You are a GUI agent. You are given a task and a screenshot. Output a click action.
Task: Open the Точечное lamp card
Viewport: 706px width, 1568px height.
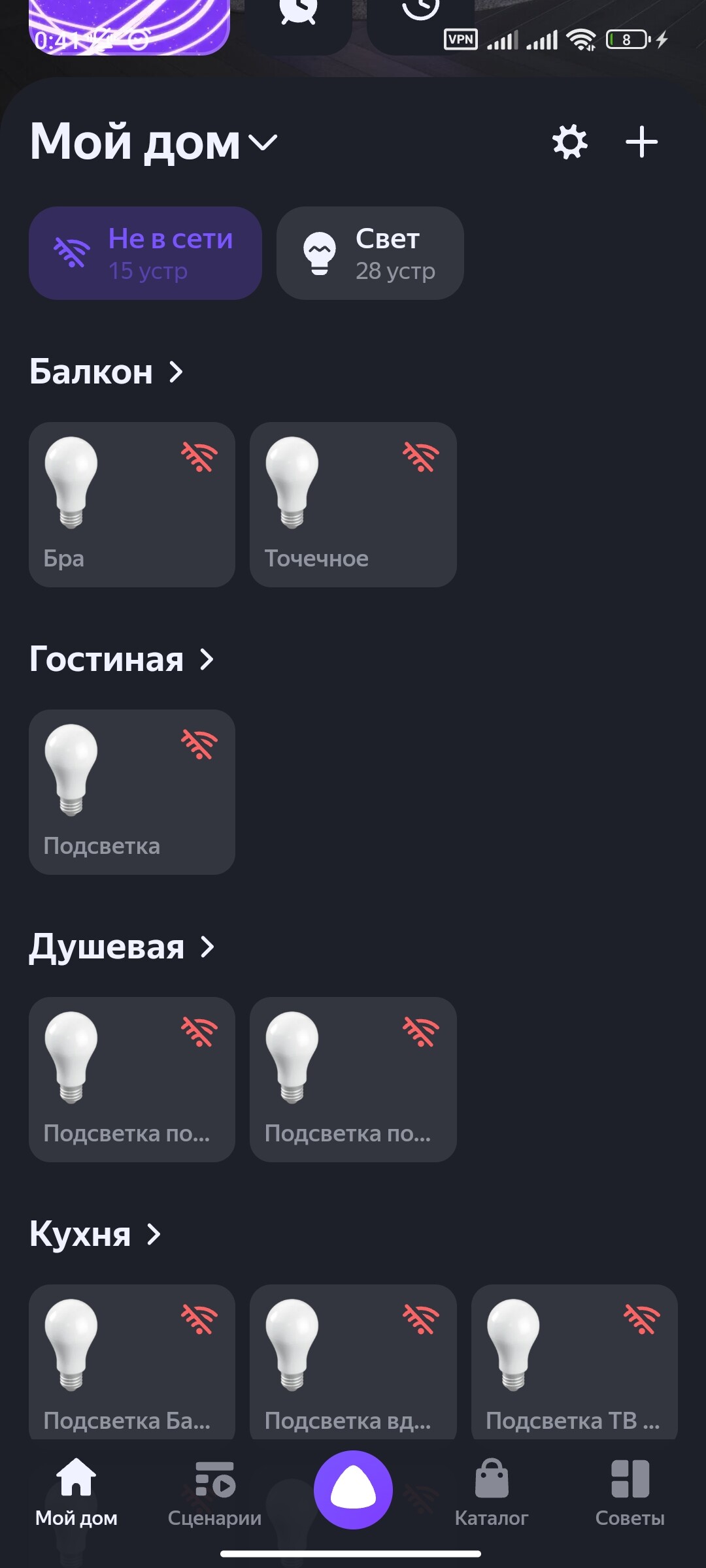point(353,504)
